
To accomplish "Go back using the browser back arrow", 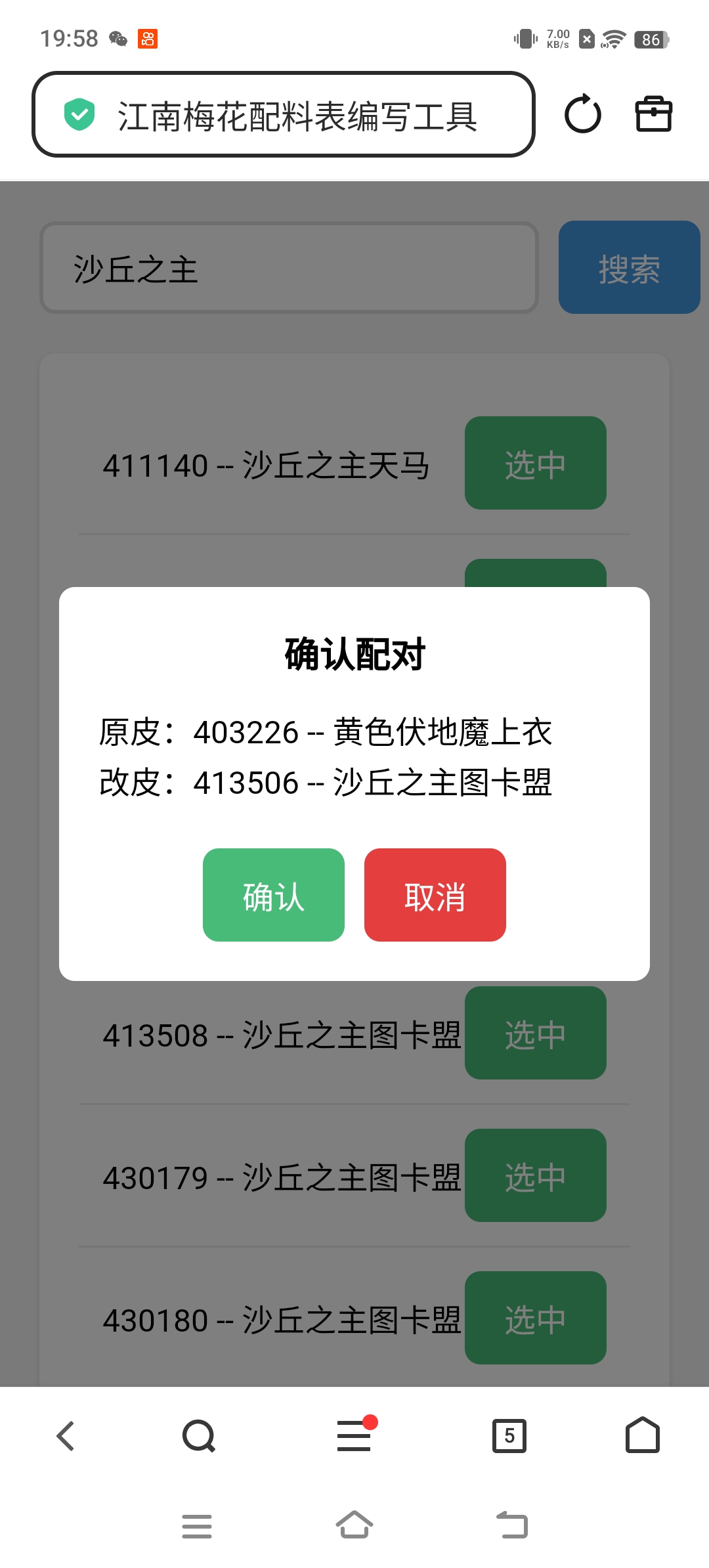I will pos(66,1435).
